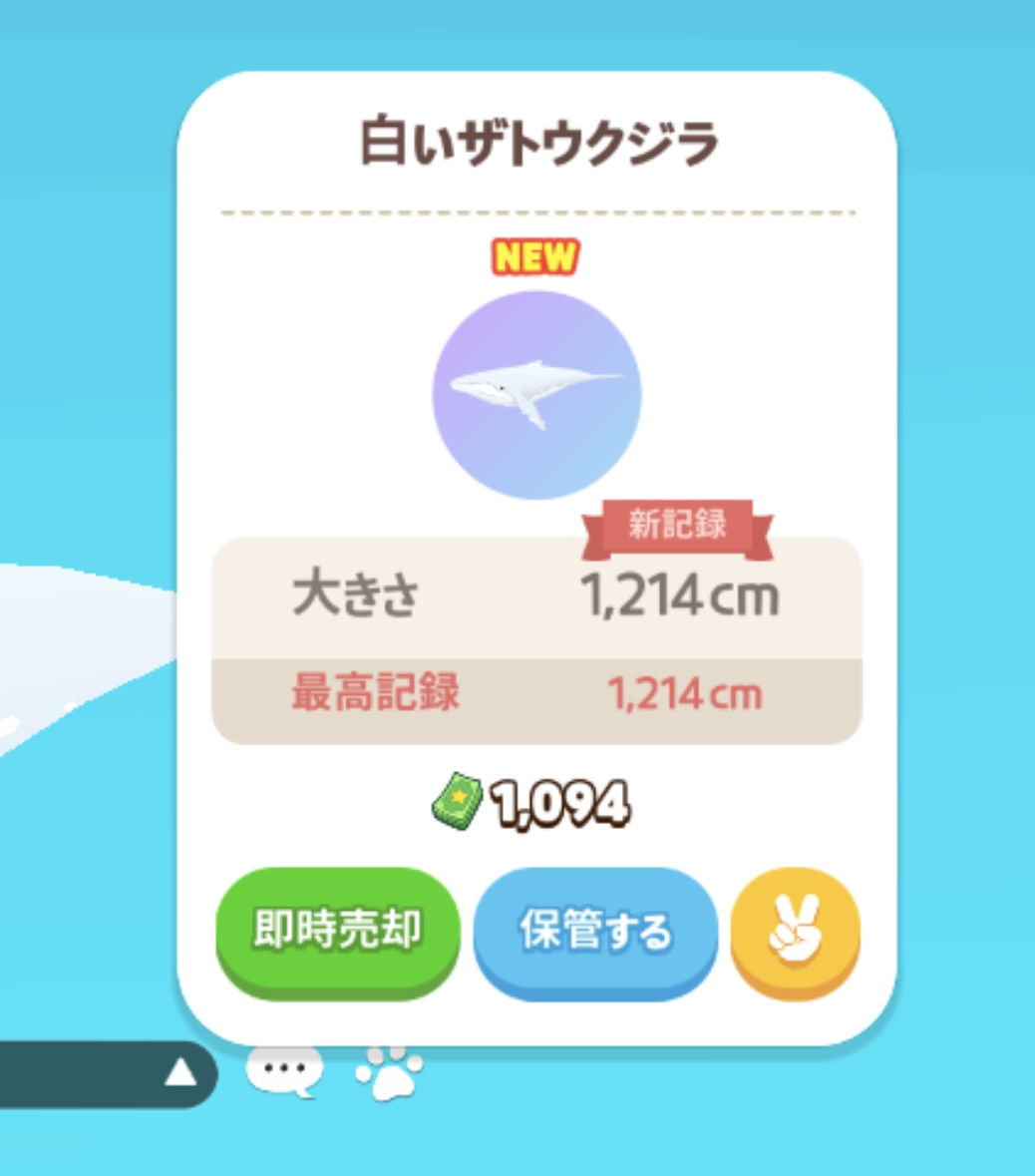Expand the dark chat bar arrow
This screenshot has width=1035, height=1176.
point(179,1073)
